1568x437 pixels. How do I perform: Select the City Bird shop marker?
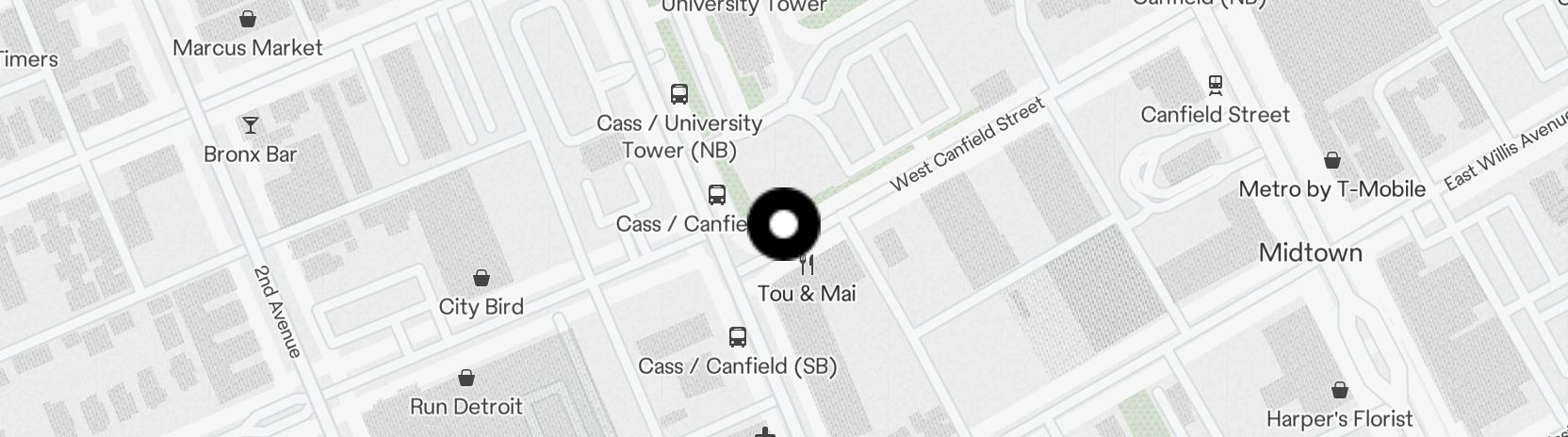tap(482, 279)
